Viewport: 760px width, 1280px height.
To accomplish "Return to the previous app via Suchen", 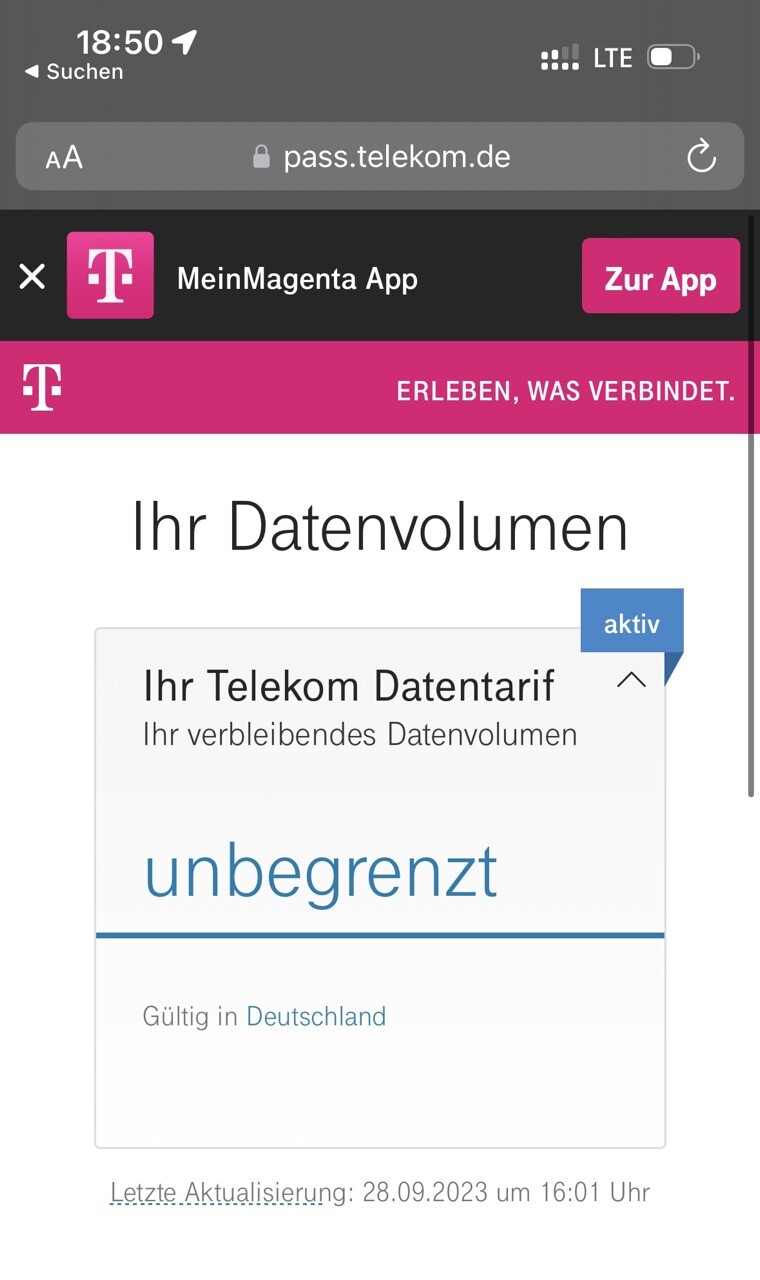I will 74,72.
